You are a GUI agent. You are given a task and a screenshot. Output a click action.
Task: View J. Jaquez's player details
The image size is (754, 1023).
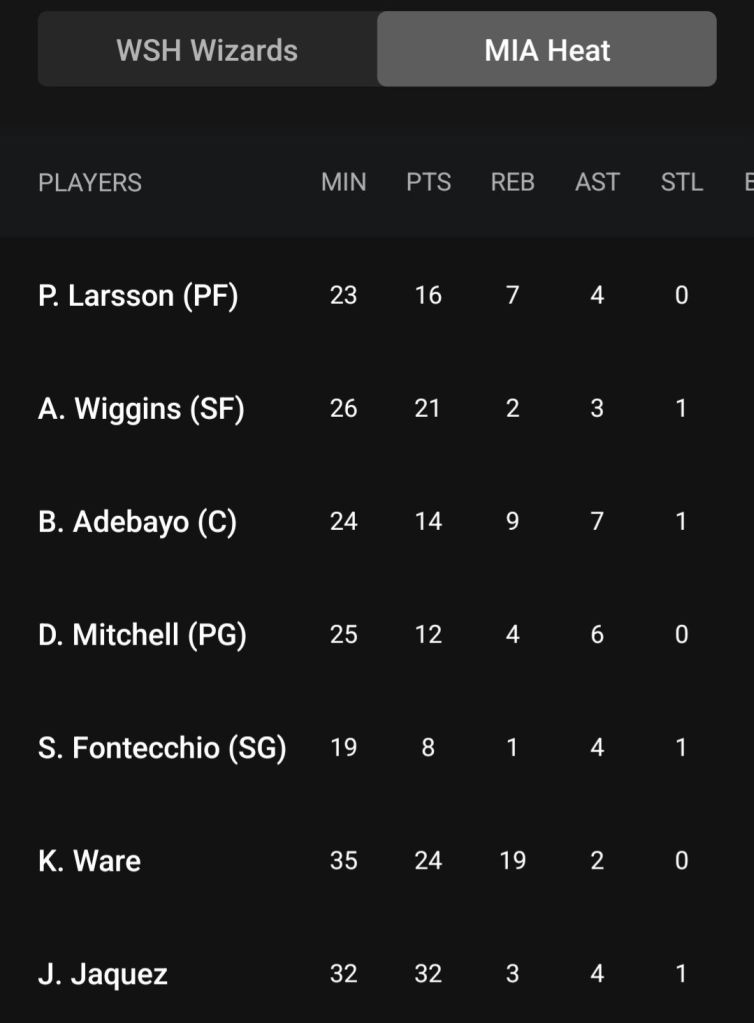tap(103, 974)
